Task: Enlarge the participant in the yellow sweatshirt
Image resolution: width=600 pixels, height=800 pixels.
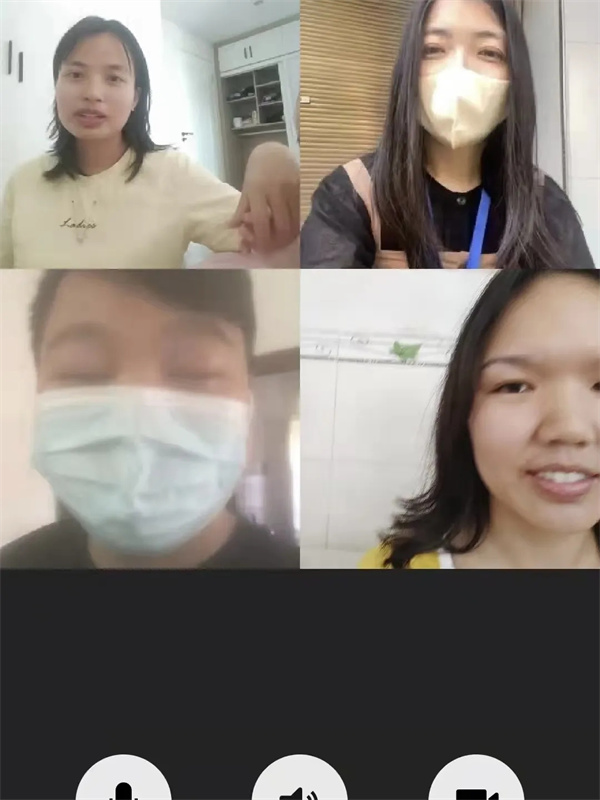Action: [150, 135]
